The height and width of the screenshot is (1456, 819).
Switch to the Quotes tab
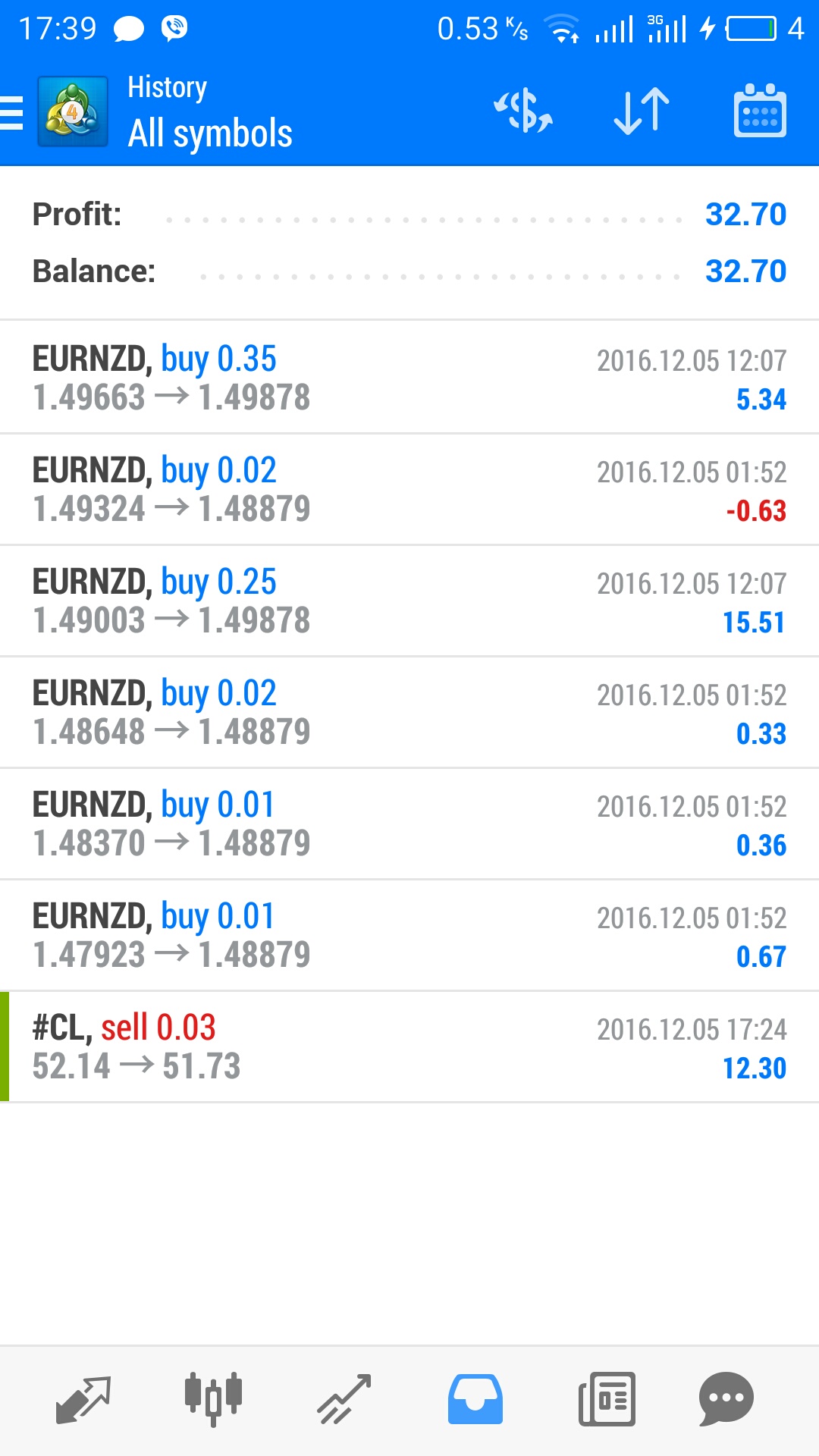pyautogui.click(x=83, y=1399)
